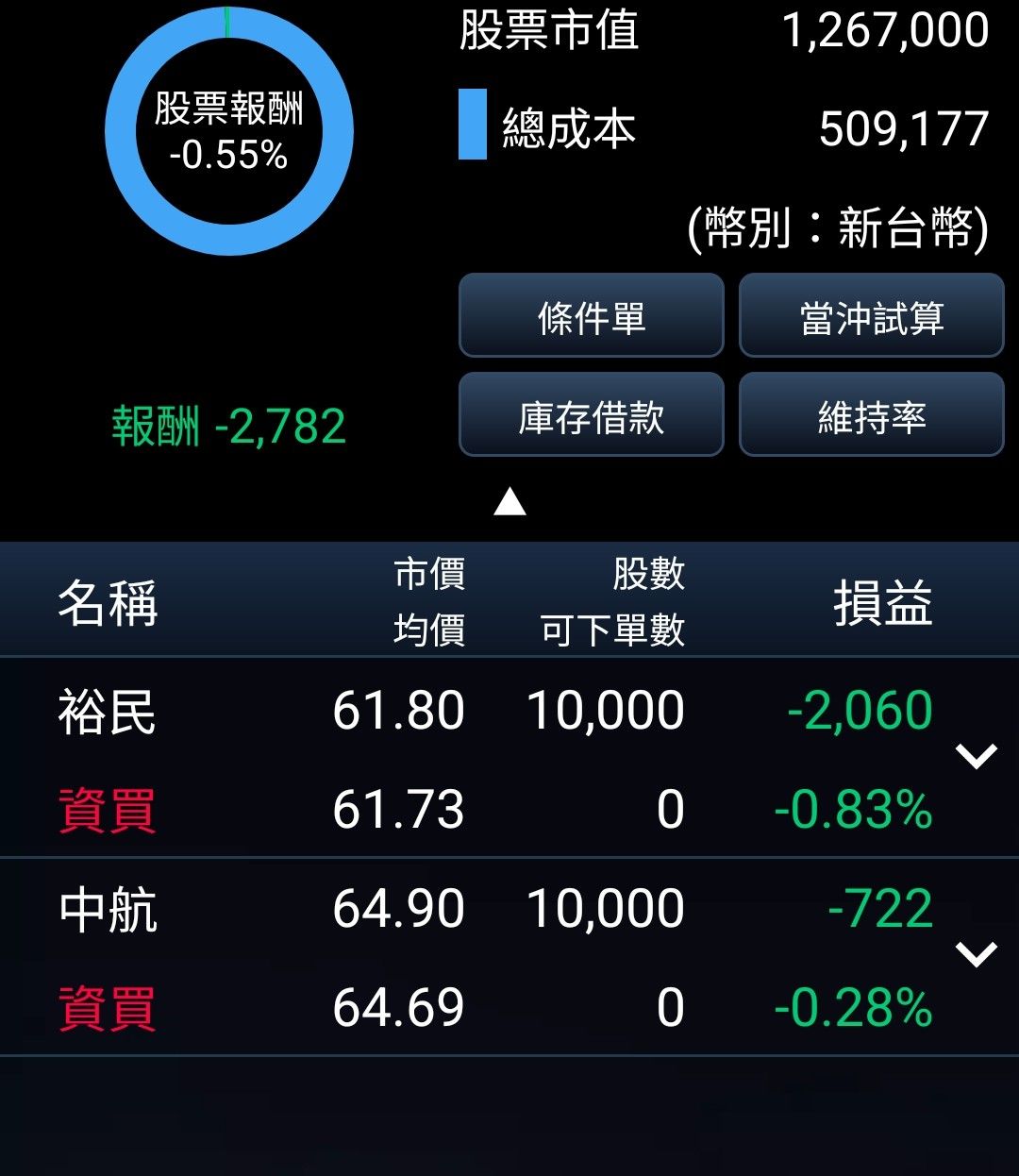Check the 維持率 maintenance ratio
1019x1176 pixels.
(871, 415)
